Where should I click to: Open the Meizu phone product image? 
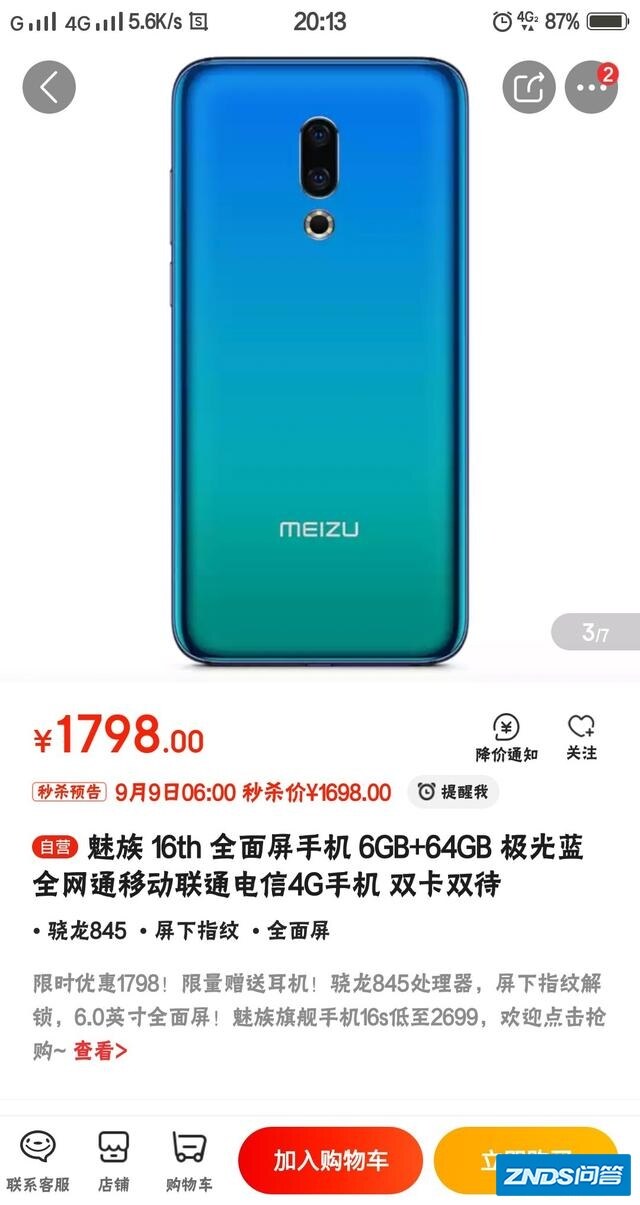(320, 360)
